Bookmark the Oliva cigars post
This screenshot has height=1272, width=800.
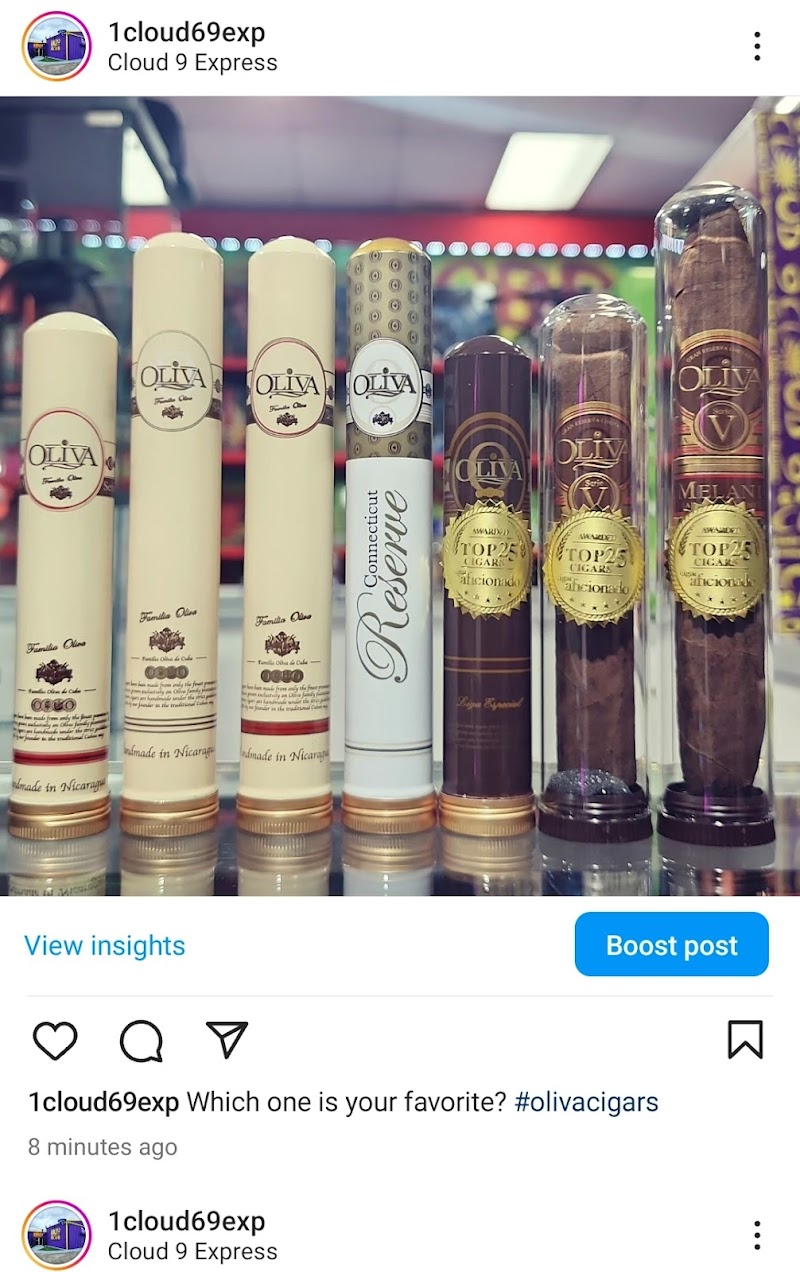[745, 1040]
